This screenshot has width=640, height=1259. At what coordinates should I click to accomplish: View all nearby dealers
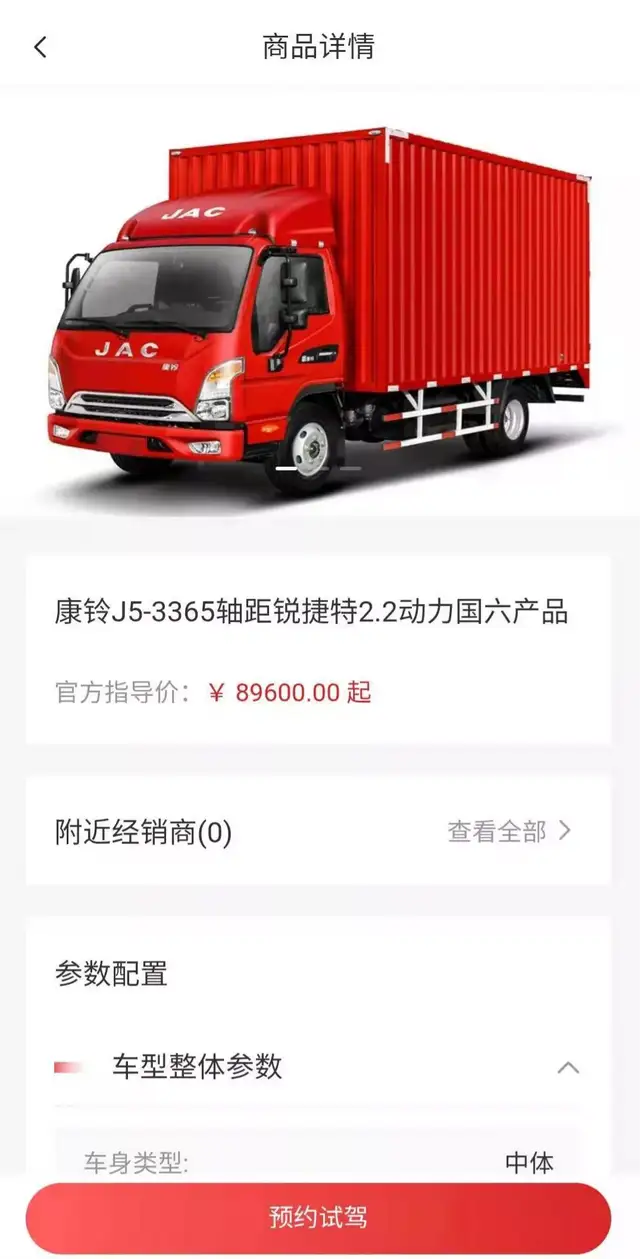pyautogui.click(x=509, y=831)
